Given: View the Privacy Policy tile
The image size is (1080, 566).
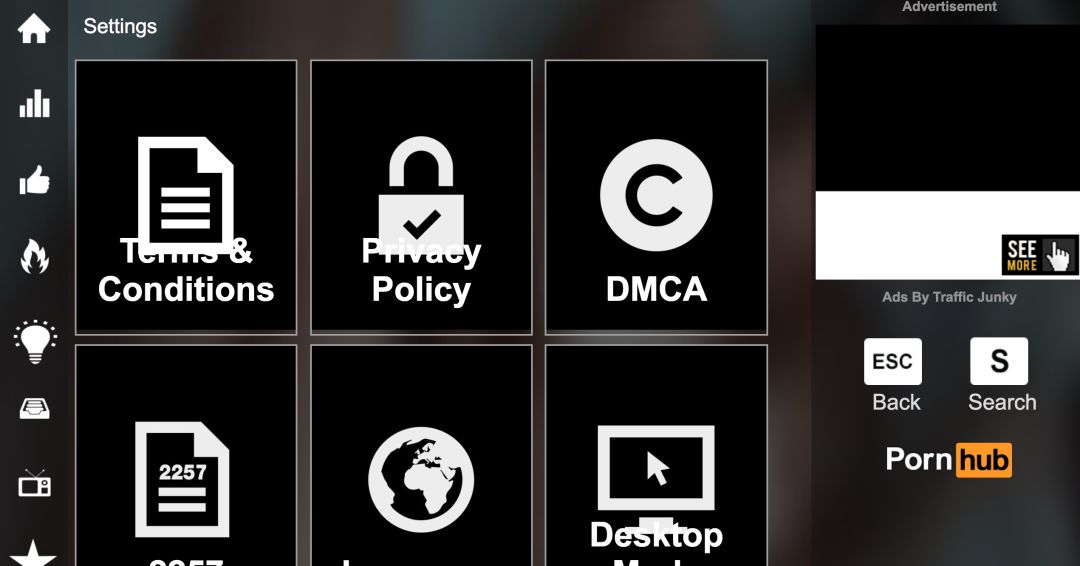Looking at the screenshot, I should 421,197.
